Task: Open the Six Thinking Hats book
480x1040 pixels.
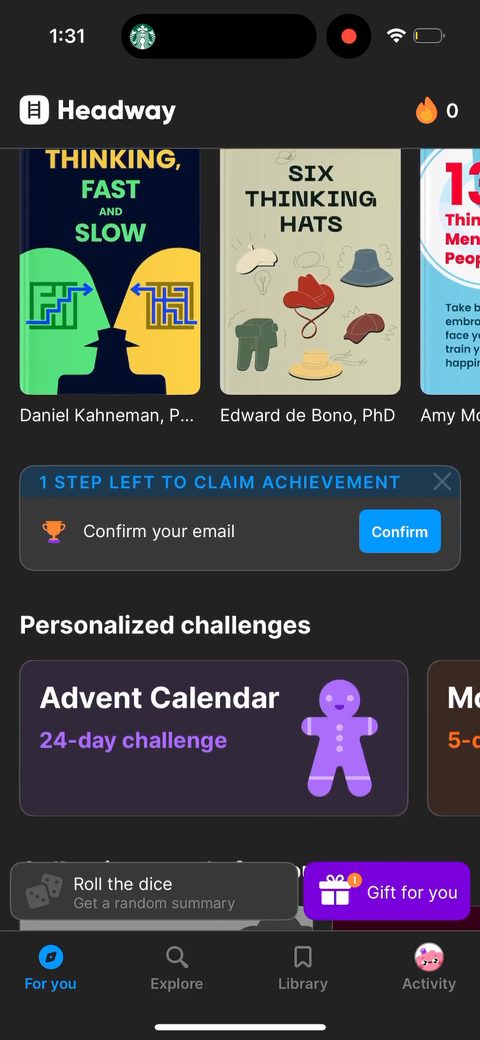Action: coord(310,272)
